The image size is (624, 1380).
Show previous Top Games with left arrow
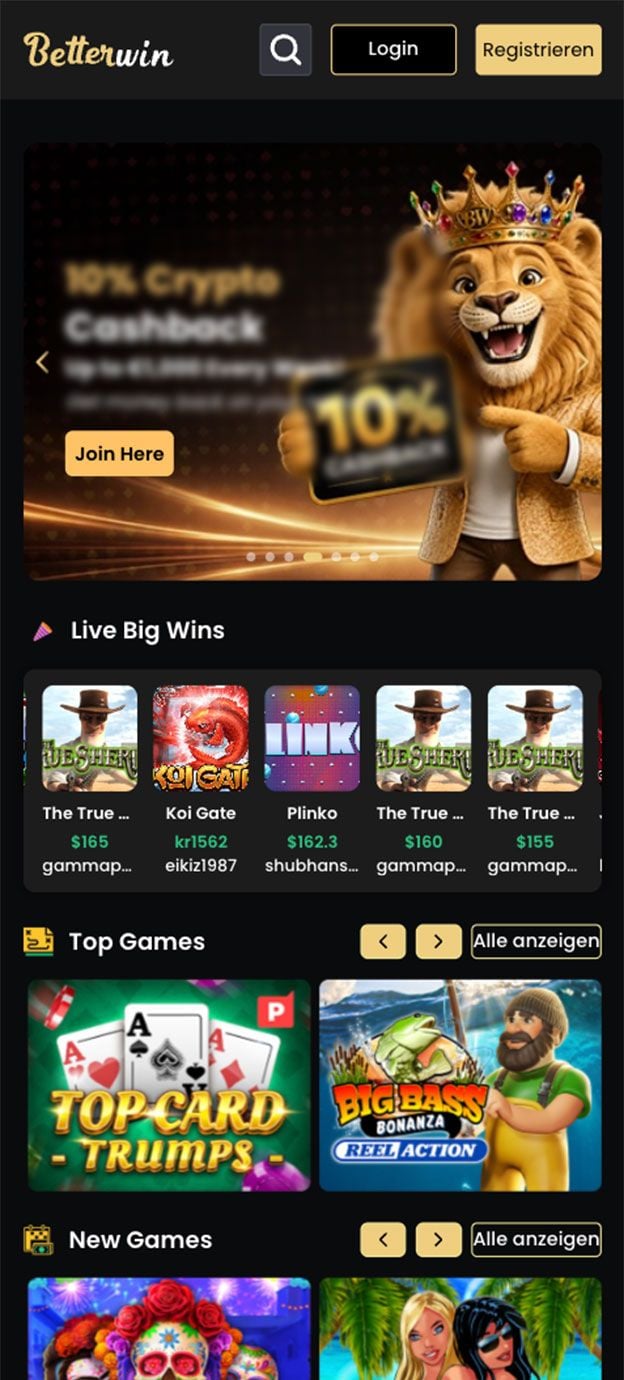click(383, 941)
